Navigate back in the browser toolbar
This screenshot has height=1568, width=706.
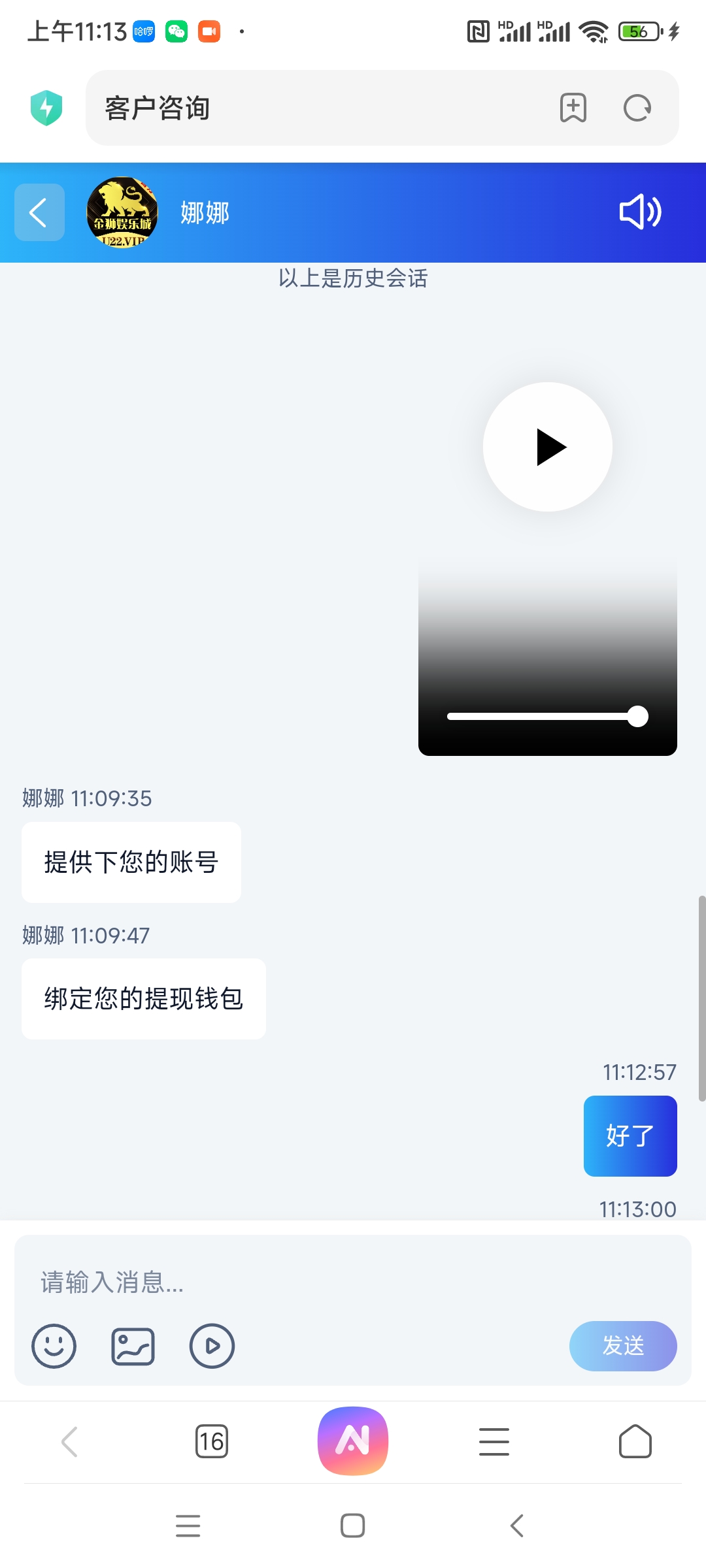click(x=70, y=1441)
